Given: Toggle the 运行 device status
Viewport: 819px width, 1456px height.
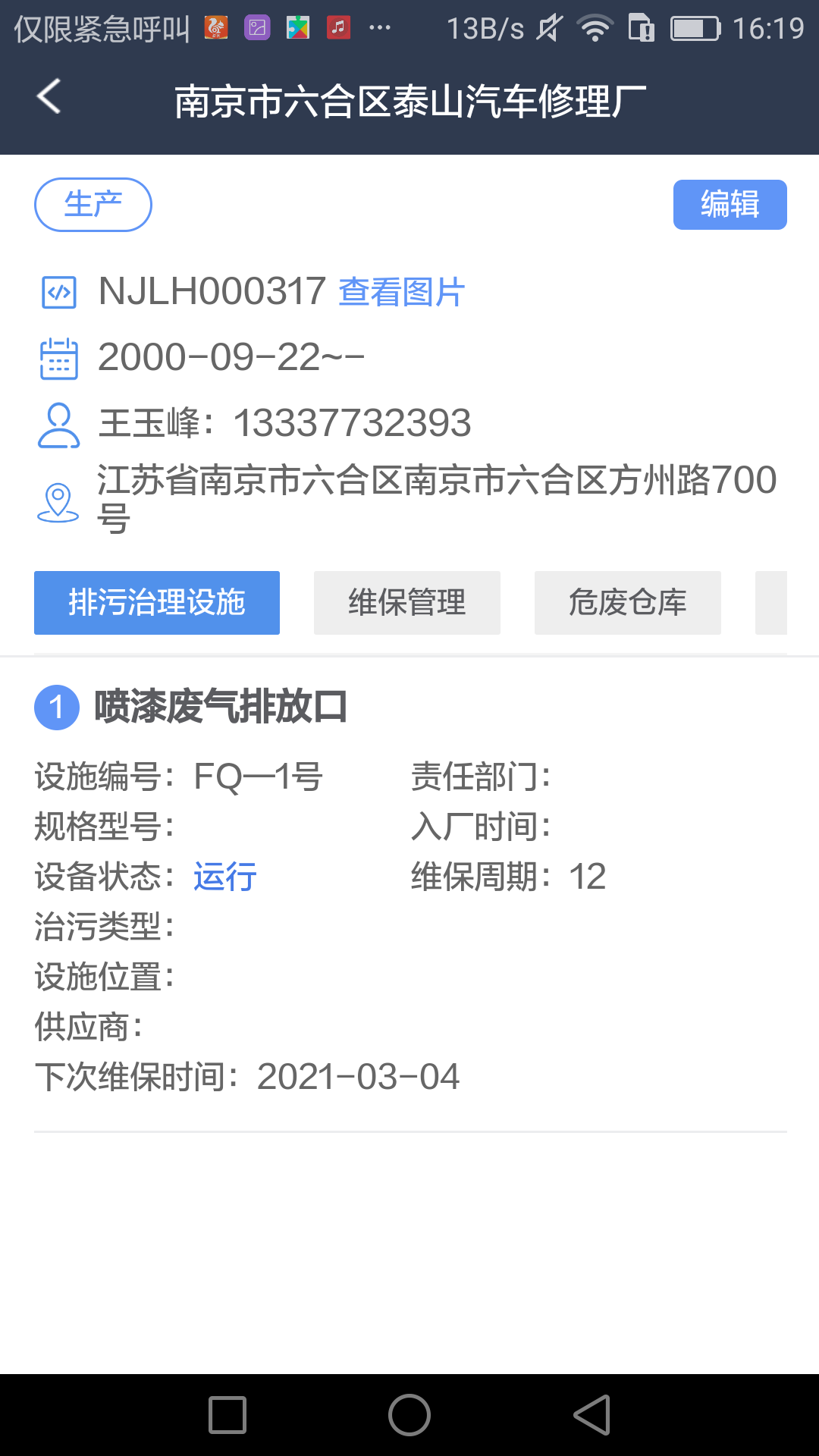Looking at the screenshot, I should (224, 877).
